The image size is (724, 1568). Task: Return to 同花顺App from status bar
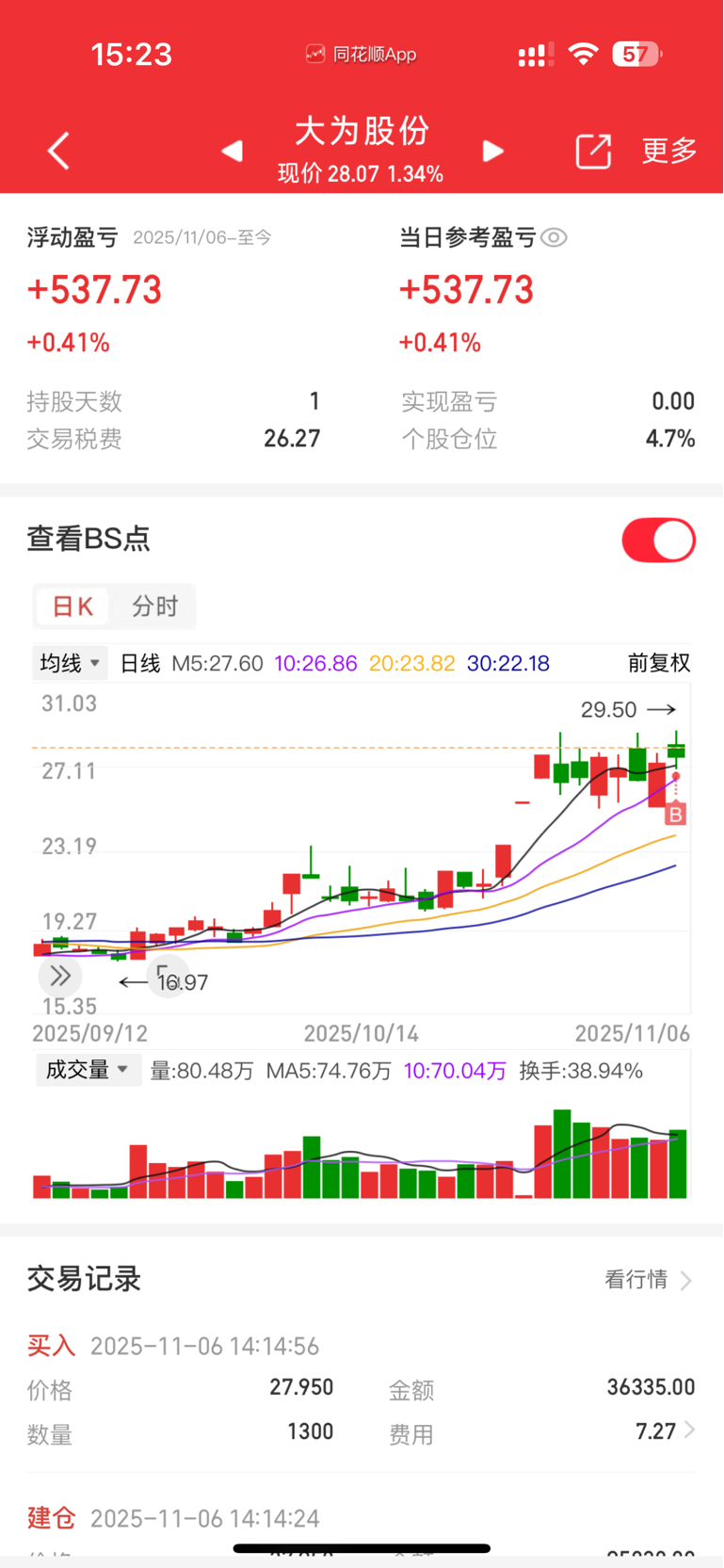362,55
